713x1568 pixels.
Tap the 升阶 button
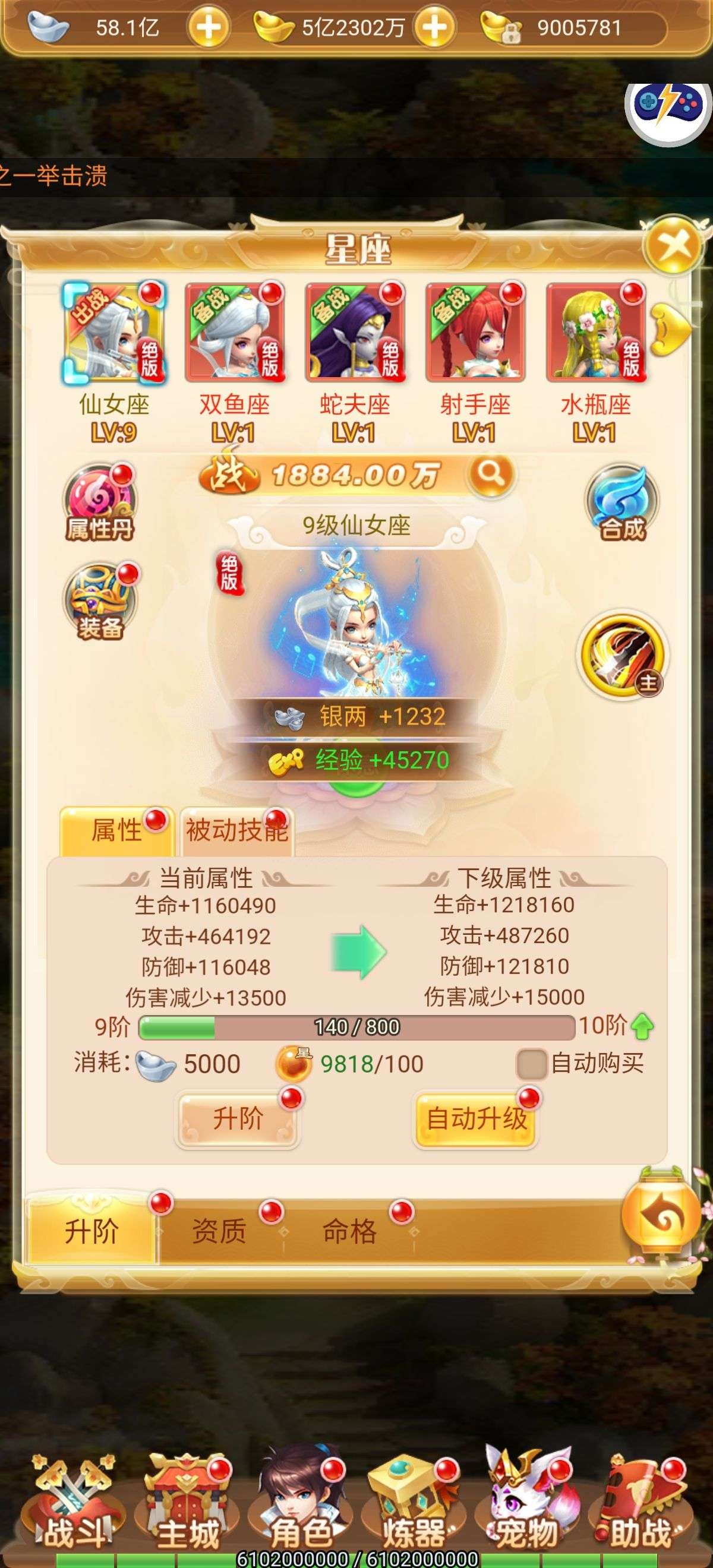238,1118
